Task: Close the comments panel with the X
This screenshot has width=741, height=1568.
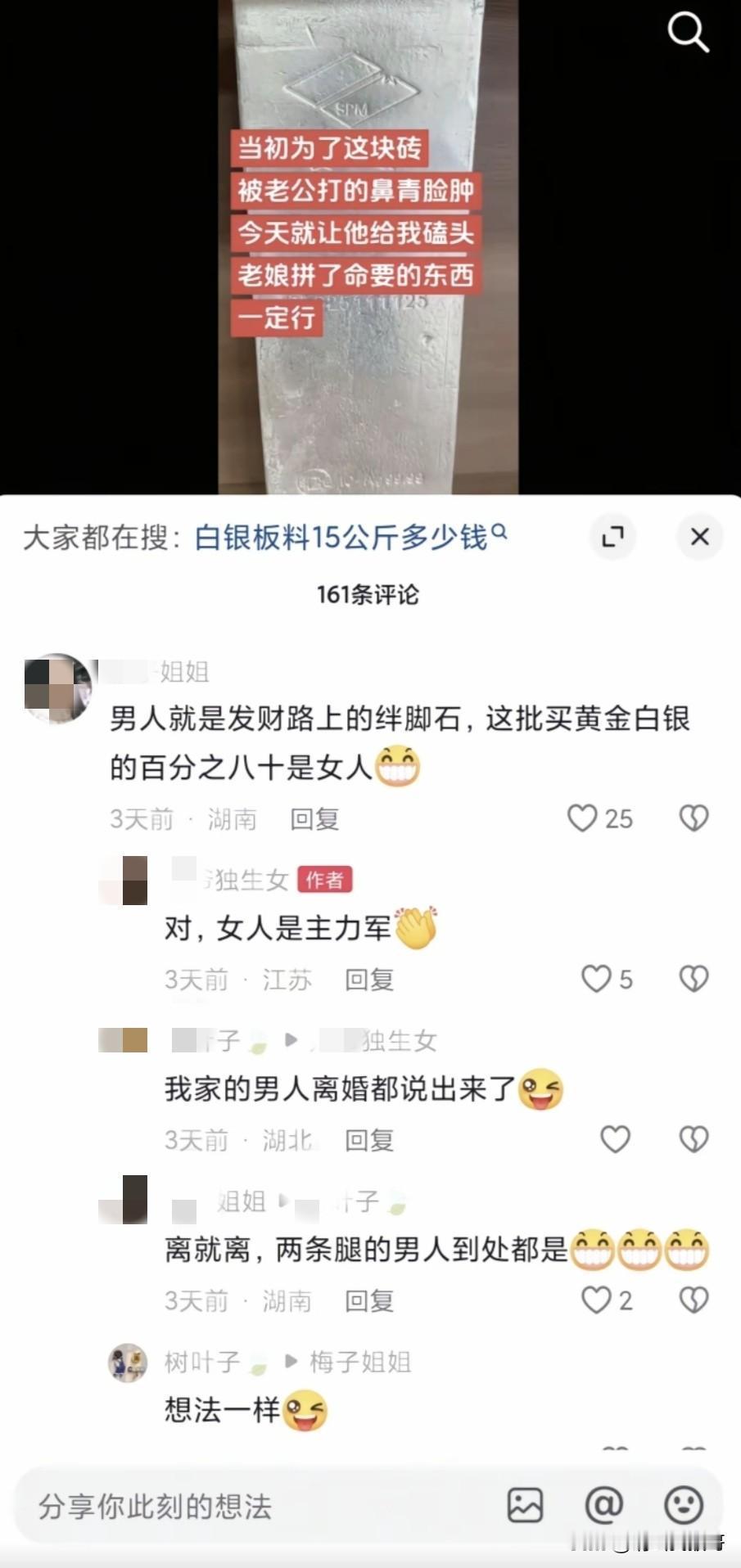Action: (699, 537)
